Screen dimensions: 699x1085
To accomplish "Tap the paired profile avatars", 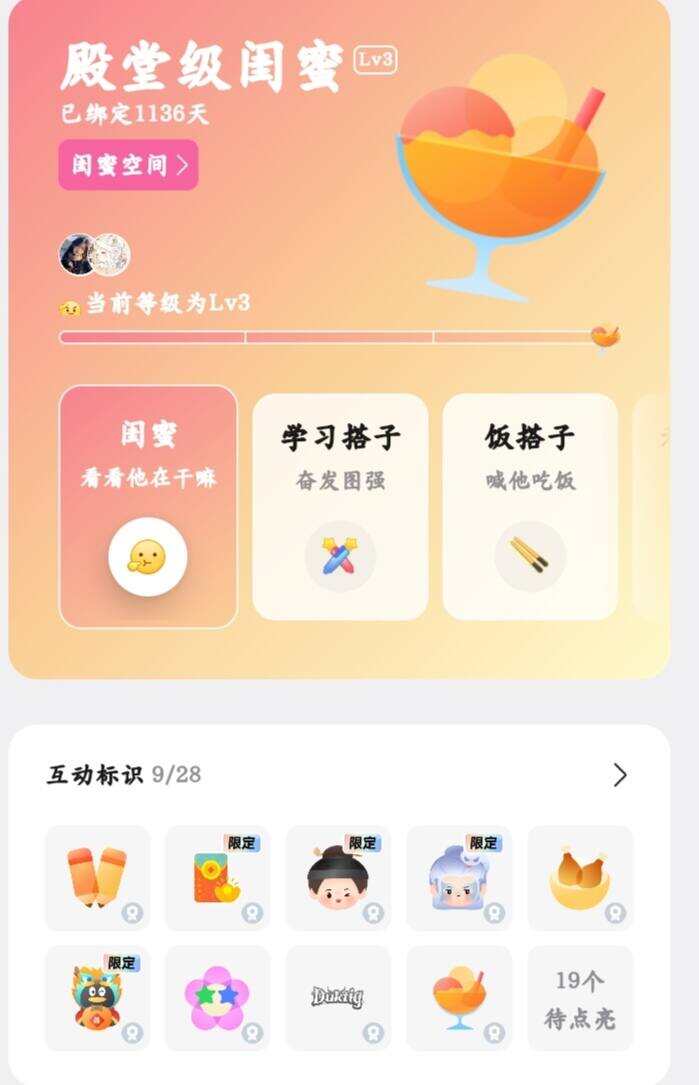I will coord(94,255).
